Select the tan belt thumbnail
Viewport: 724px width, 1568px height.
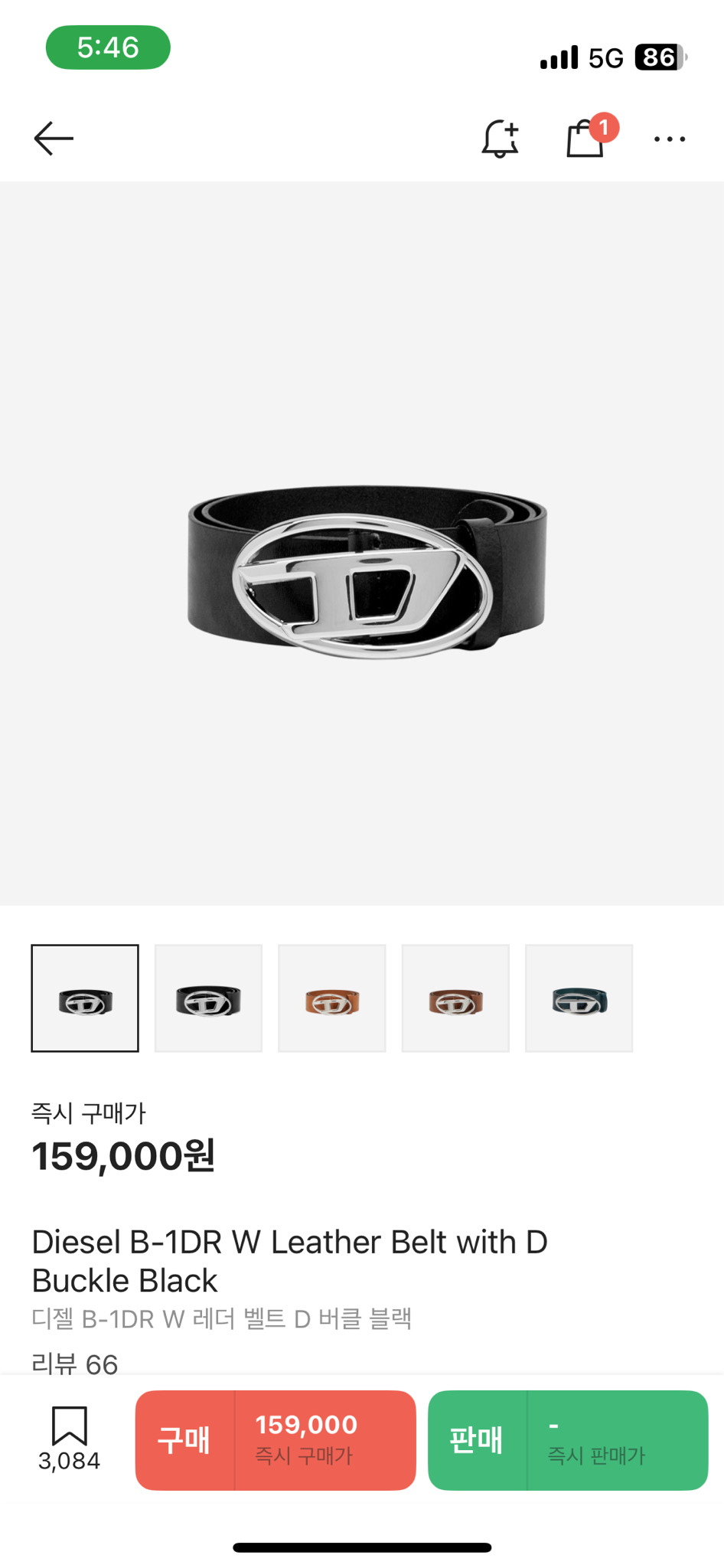point(331,998)
